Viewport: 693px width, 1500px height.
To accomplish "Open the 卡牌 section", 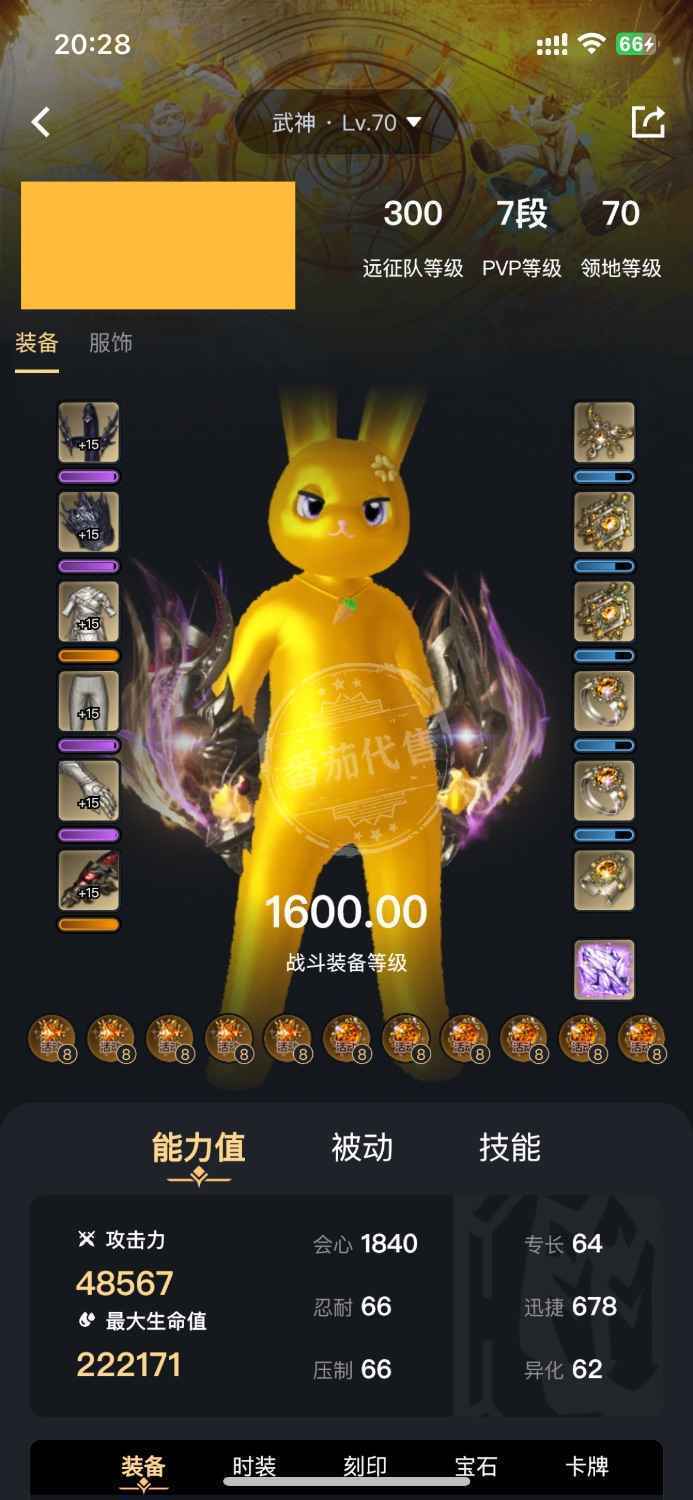I will click(x=587, y=1467).
